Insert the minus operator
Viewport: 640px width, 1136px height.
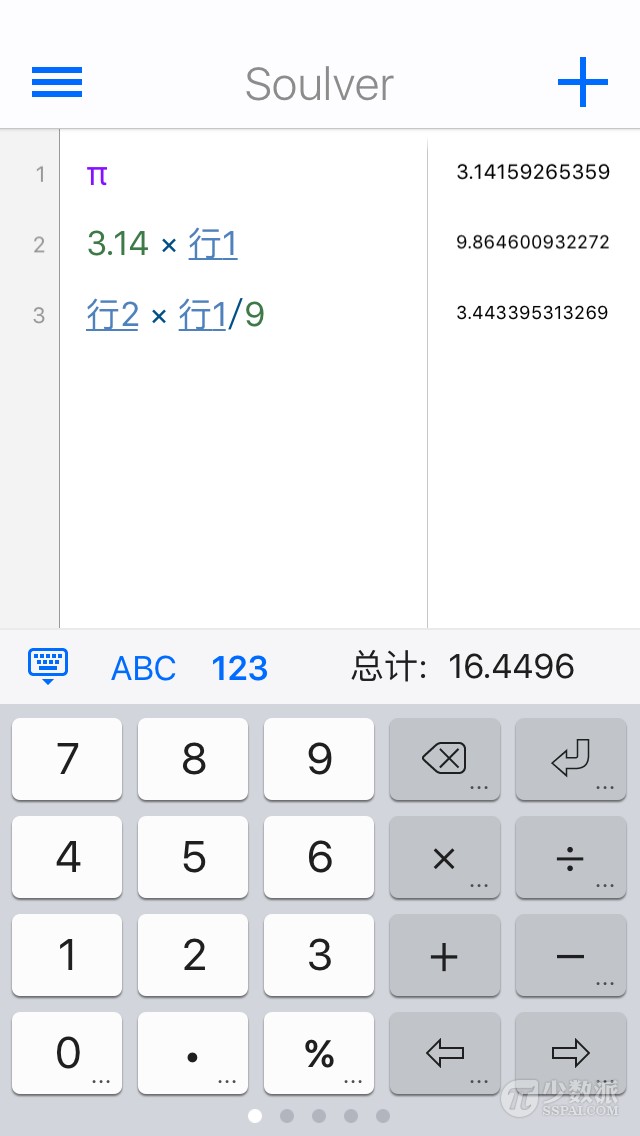click(x=571, y=955)
